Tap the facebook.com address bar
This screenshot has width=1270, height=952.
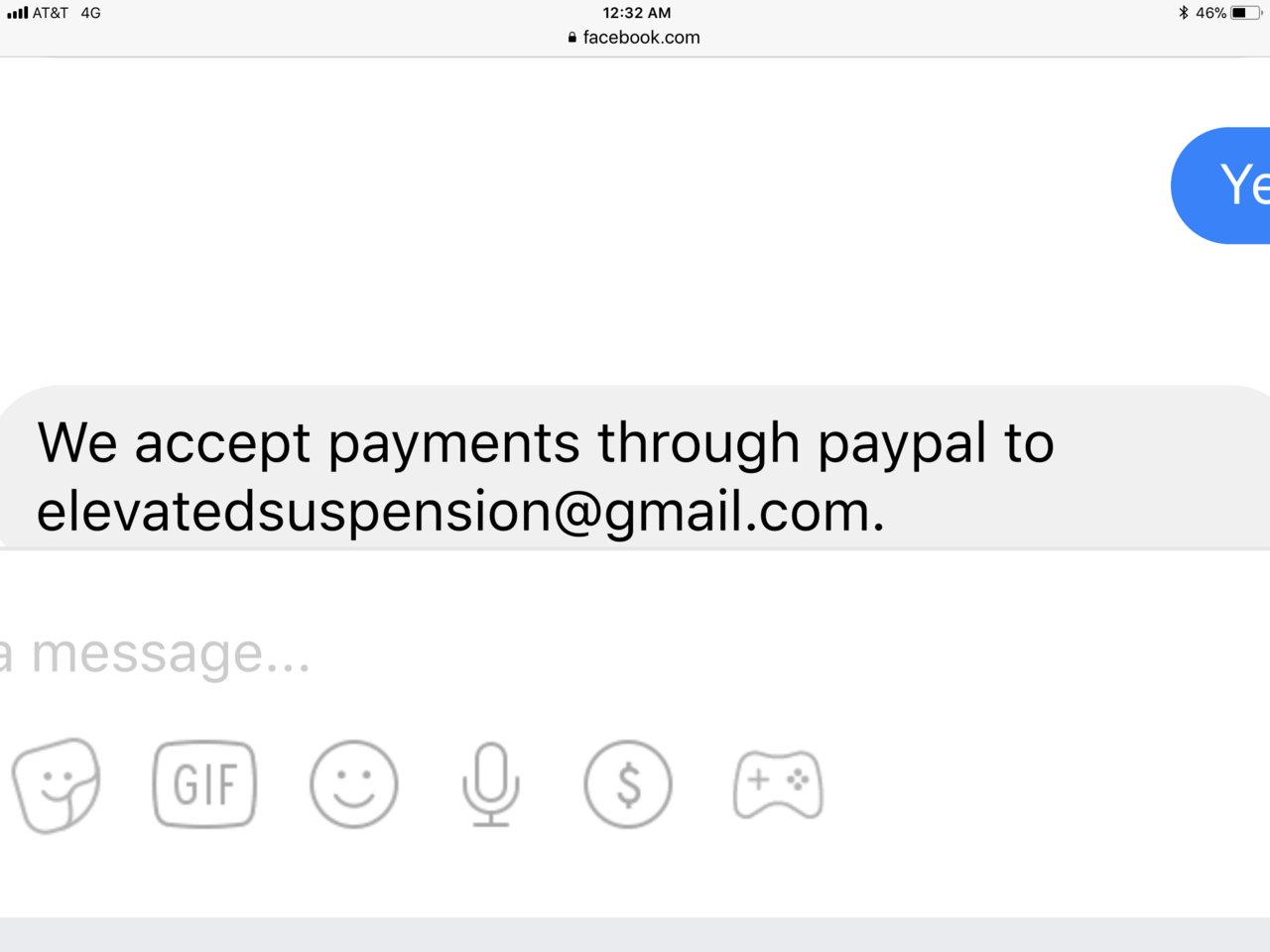[635, 38]
